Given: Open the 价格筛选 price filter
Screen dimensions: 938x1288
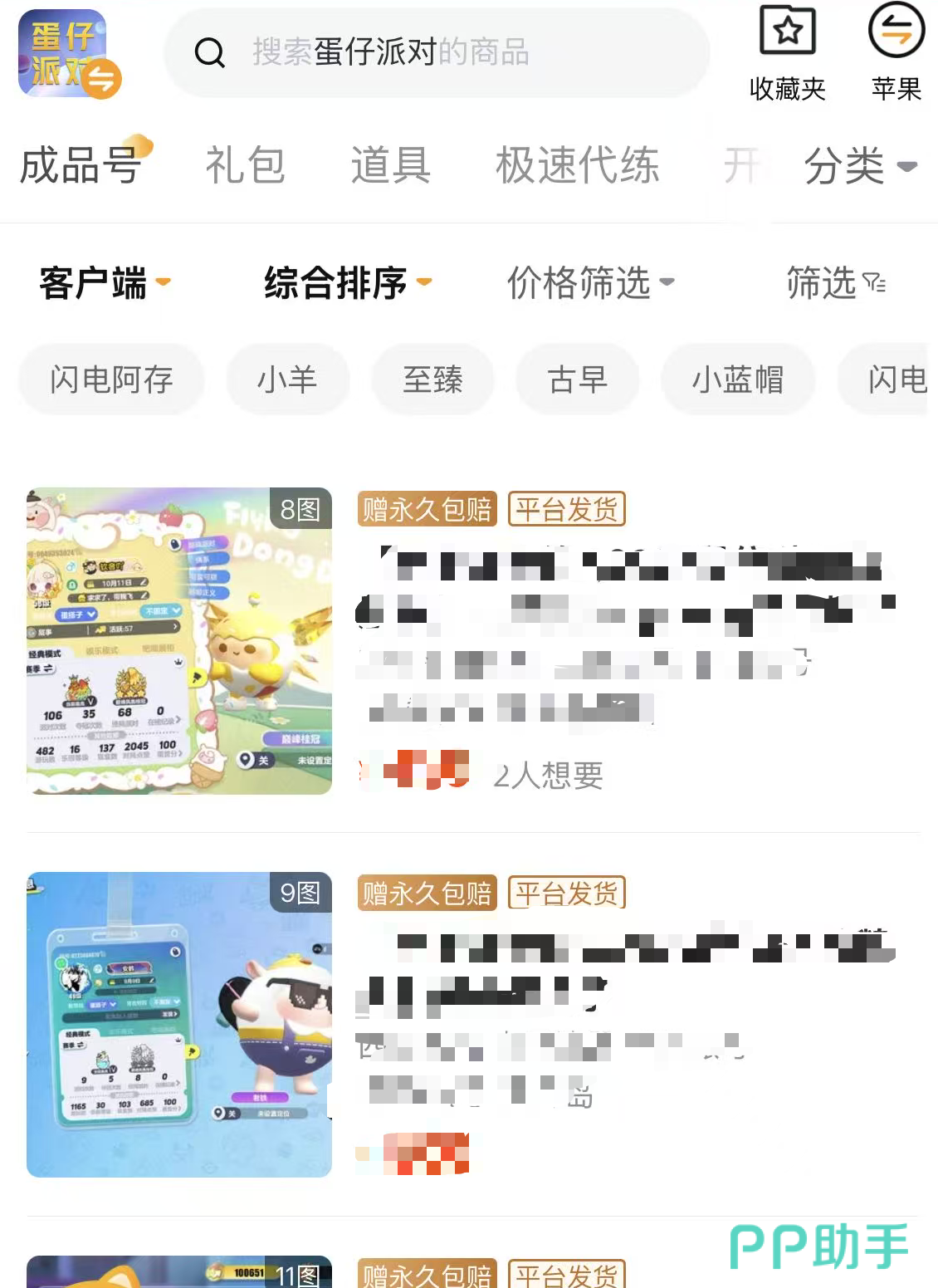Looking at the screenshot, I should pos(589,283).
